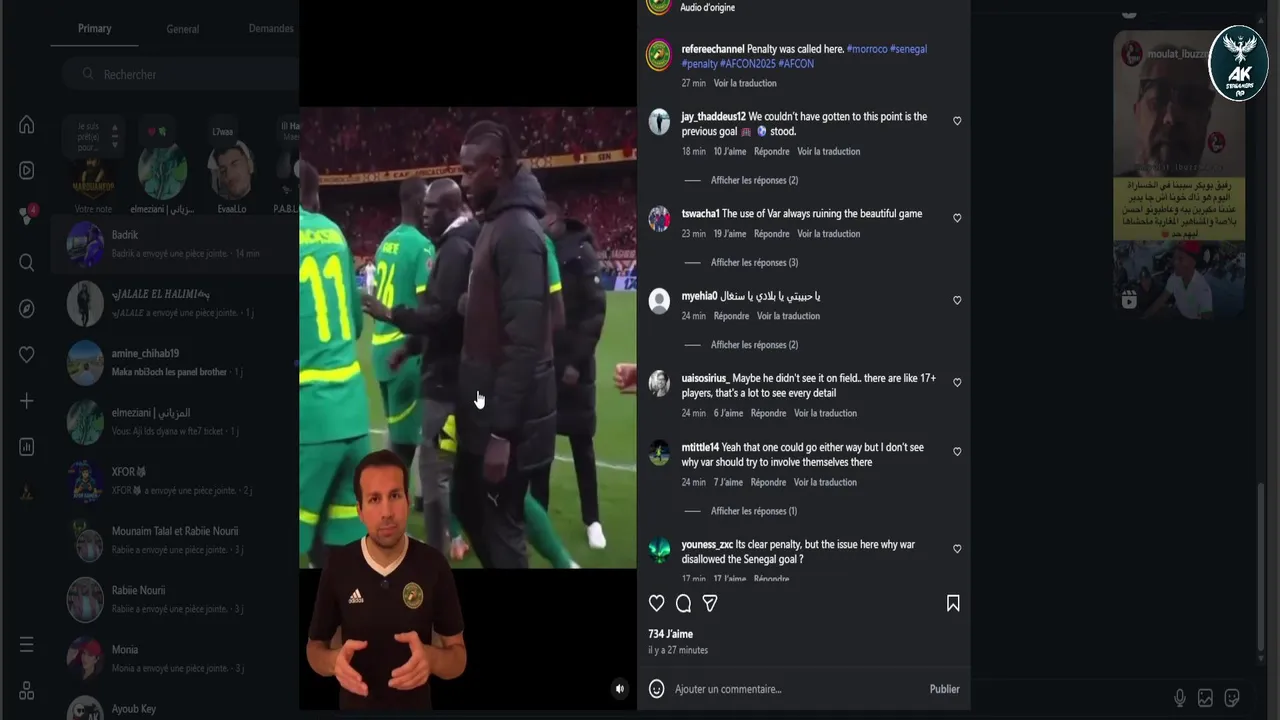Translate the refereechannel caption
This screenshot has width=1280, height=720.
[x=744, y=84]
